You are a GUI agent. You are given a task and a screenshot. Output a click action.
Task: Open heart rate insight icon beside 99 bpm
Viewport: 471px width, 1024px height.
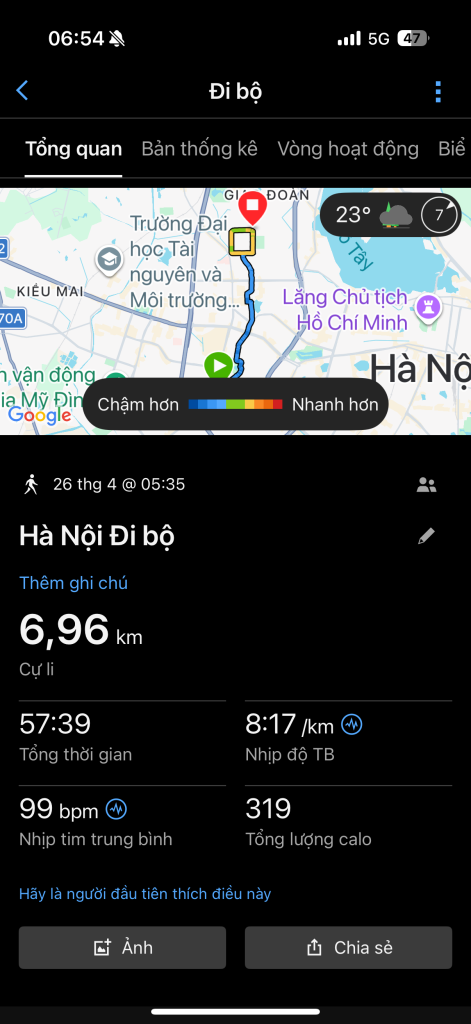[116, 810]
